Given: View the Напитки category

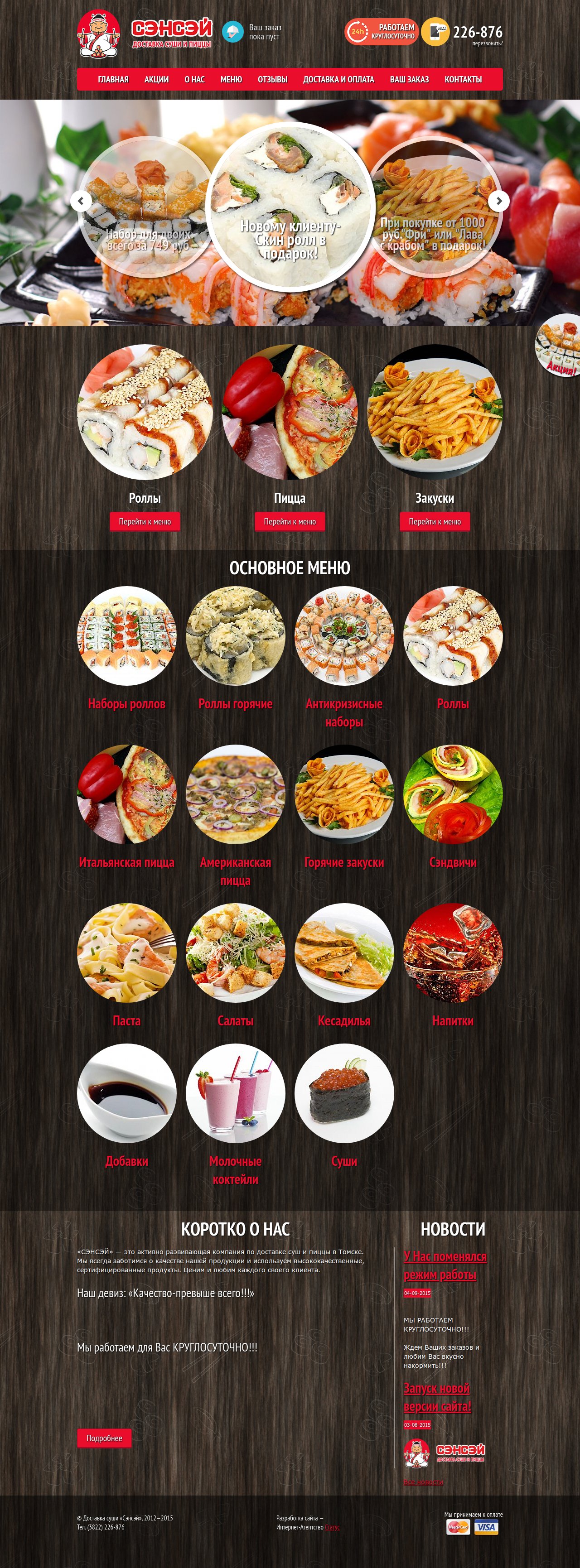Looking at the screenshot, I should 453,1021.
